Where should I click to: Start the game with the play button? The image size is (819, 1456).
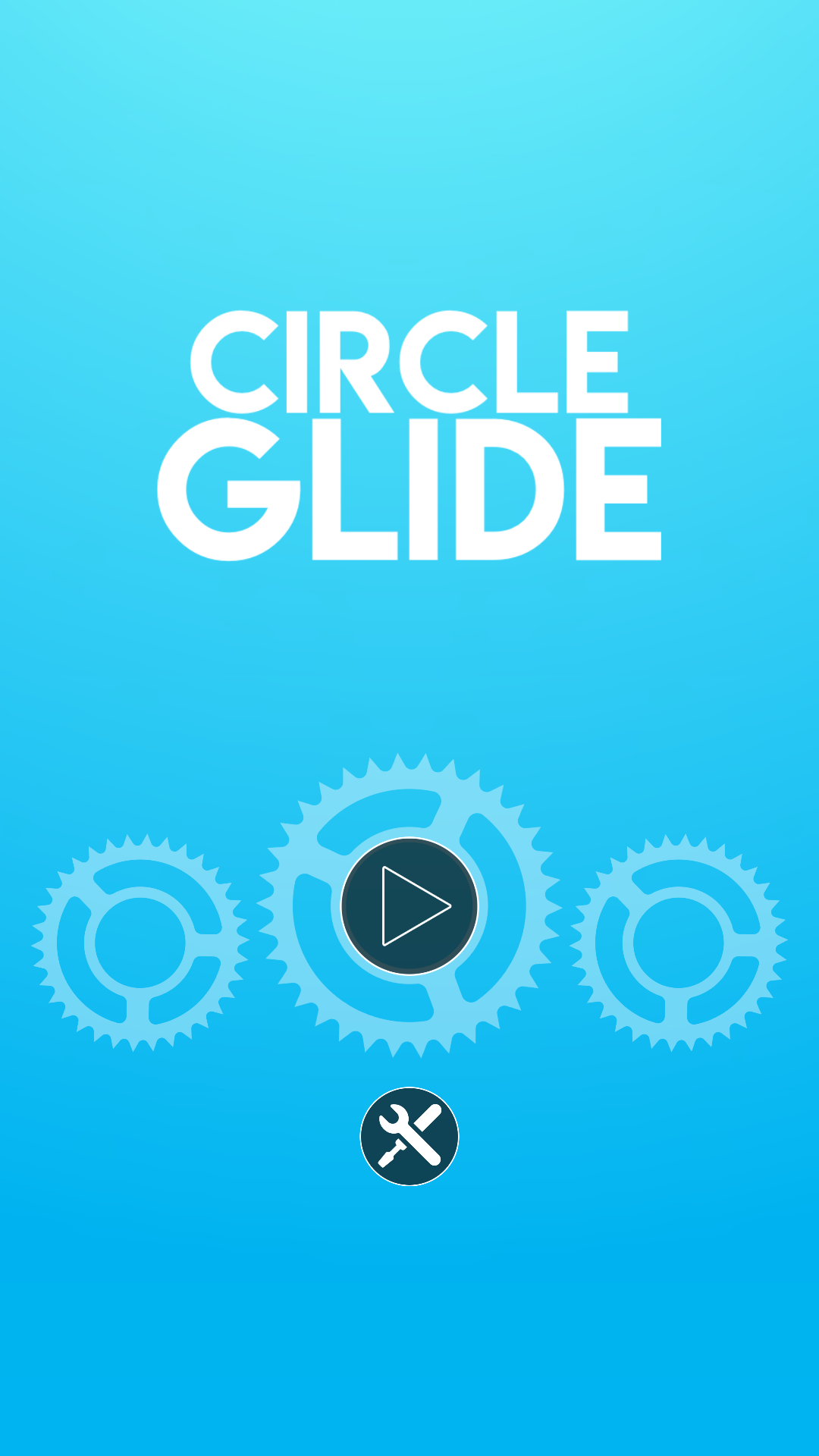click(x=409, y=905)
